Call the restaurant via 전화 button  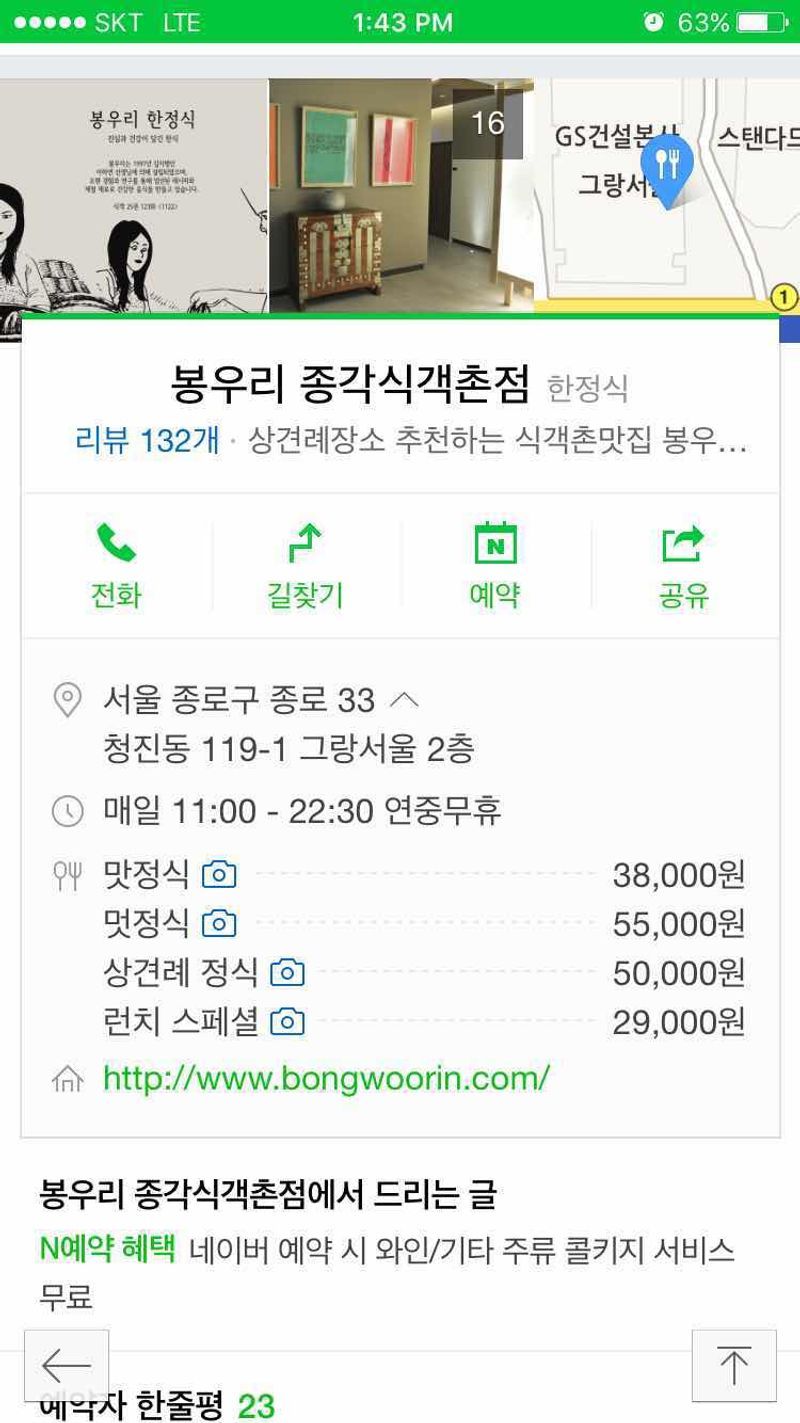(x=116, y=565)
